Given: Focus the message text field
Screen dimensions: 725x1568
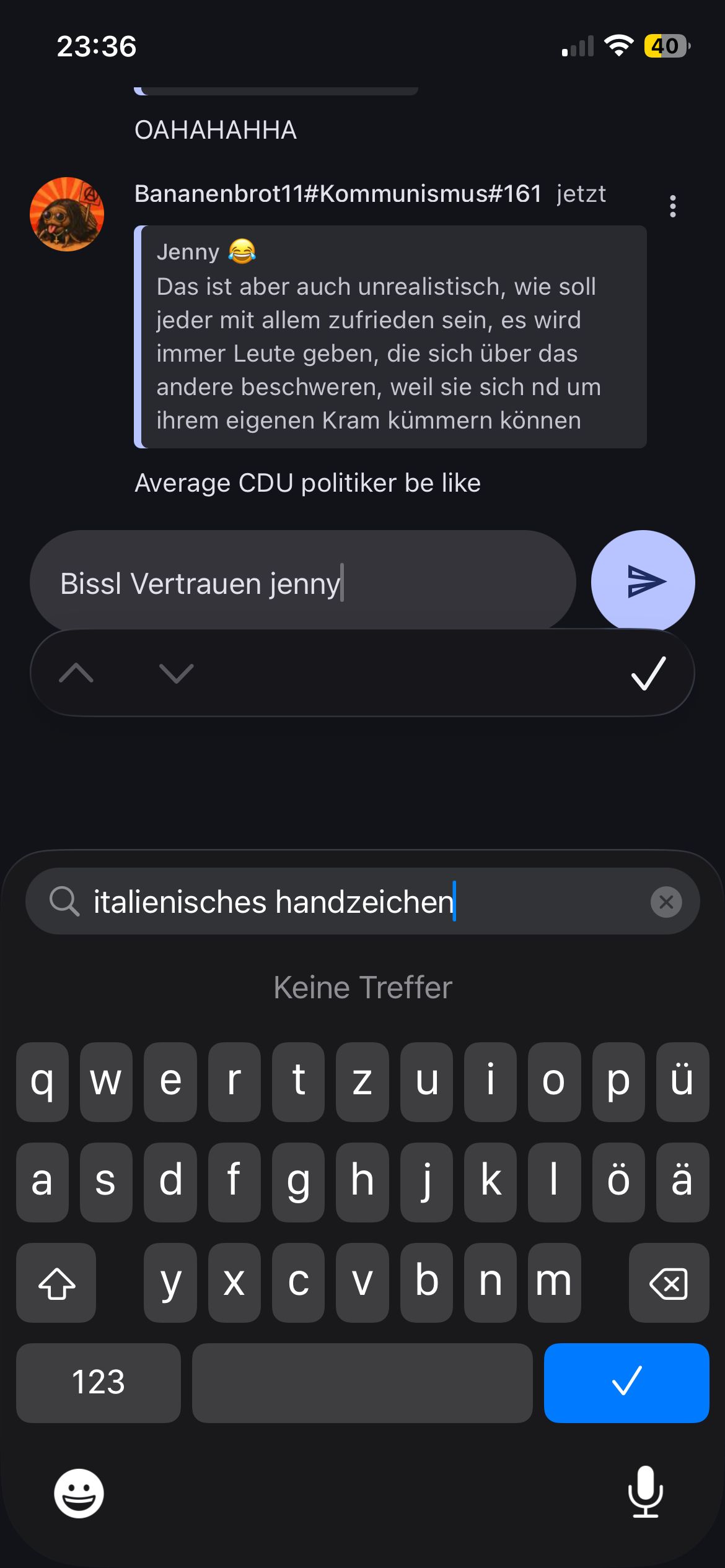Looking at the screenshot, I should tap(302, 583).
